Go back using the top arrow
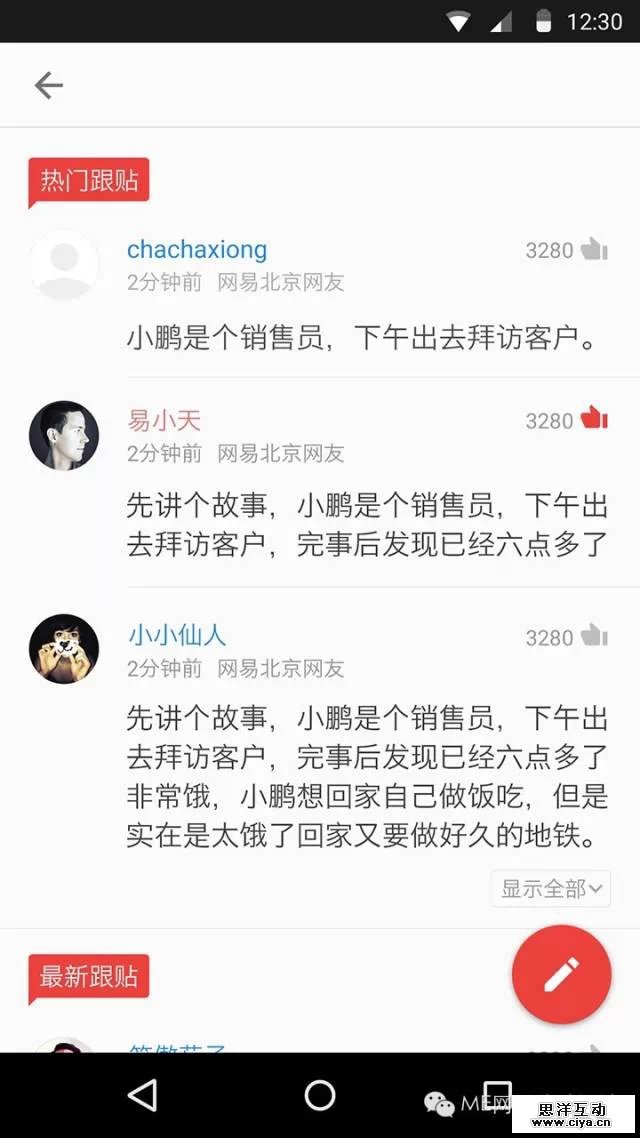The image size is (640, 1138). pyautogui.click(x=48, y=86)
